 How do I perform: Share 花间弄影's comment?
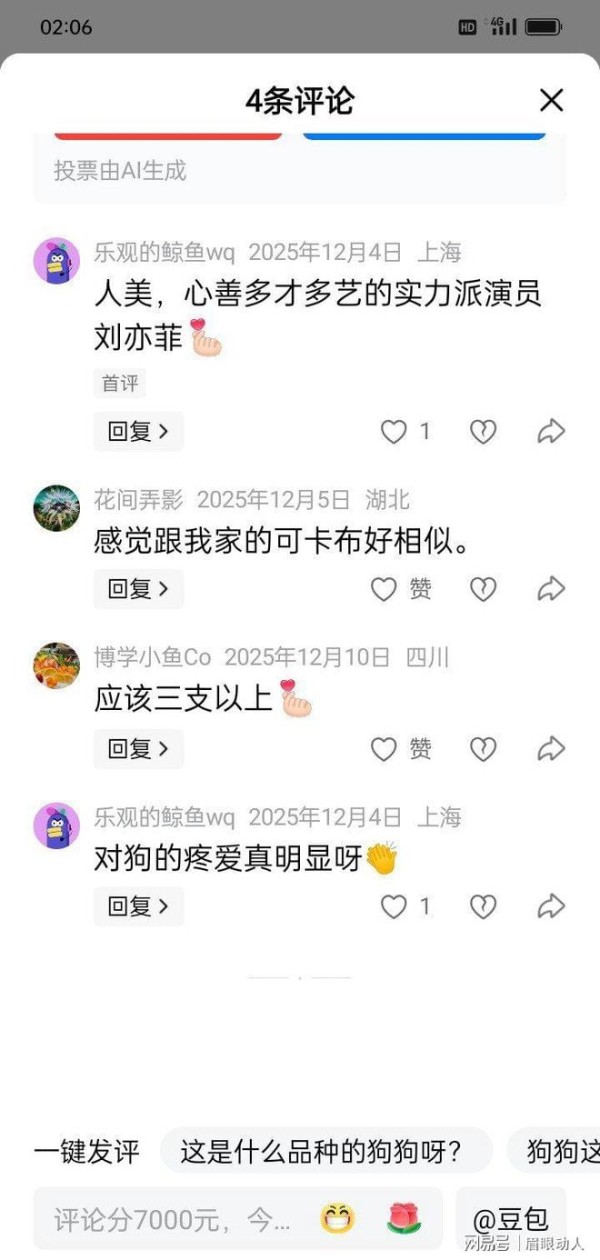(551, 589)
